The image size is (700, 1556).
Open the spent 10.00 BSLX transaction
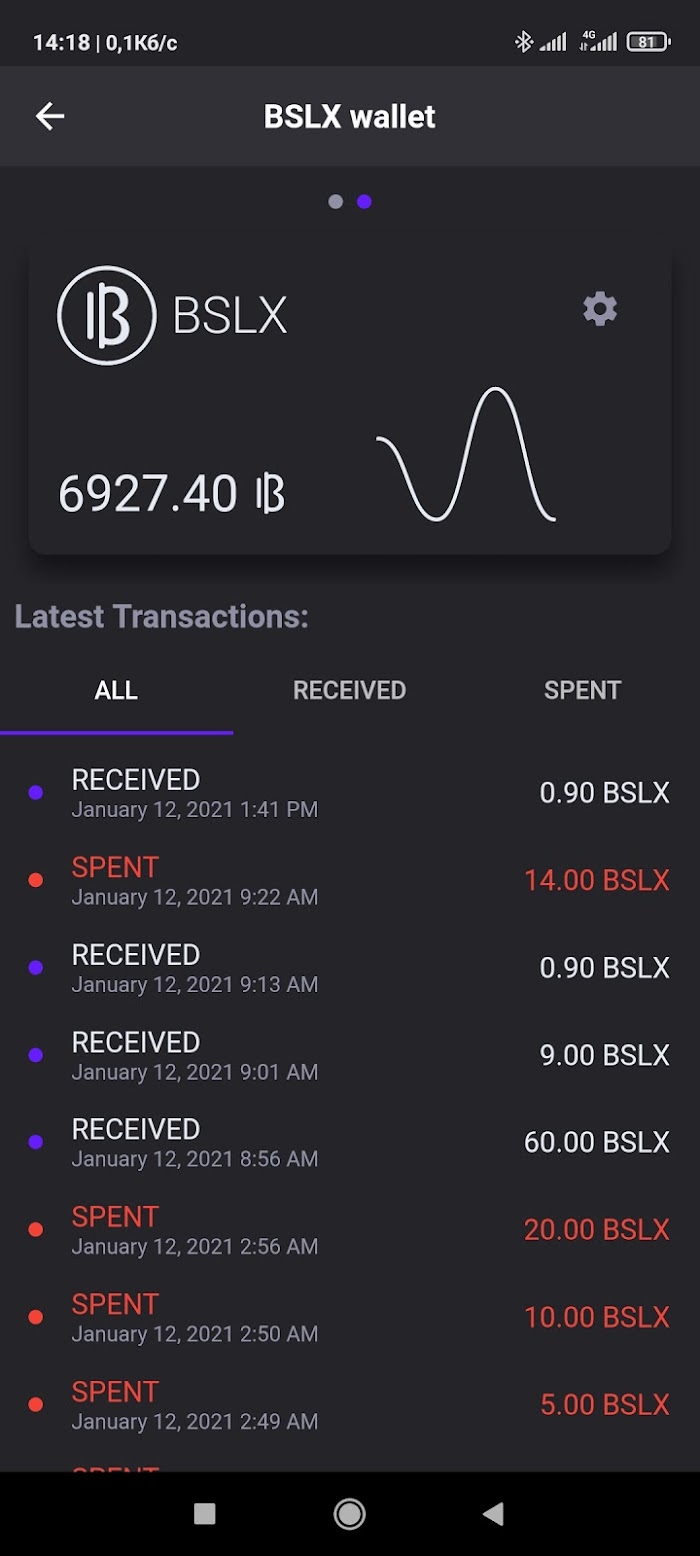point(350,1317)
